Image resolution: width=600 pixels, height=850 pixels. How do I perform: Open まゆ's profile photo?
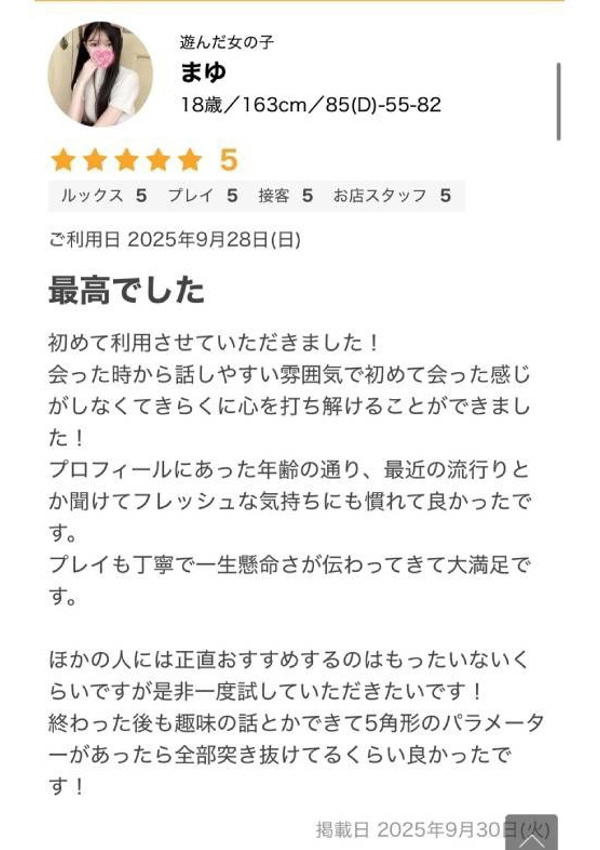(x=100, y=75)
